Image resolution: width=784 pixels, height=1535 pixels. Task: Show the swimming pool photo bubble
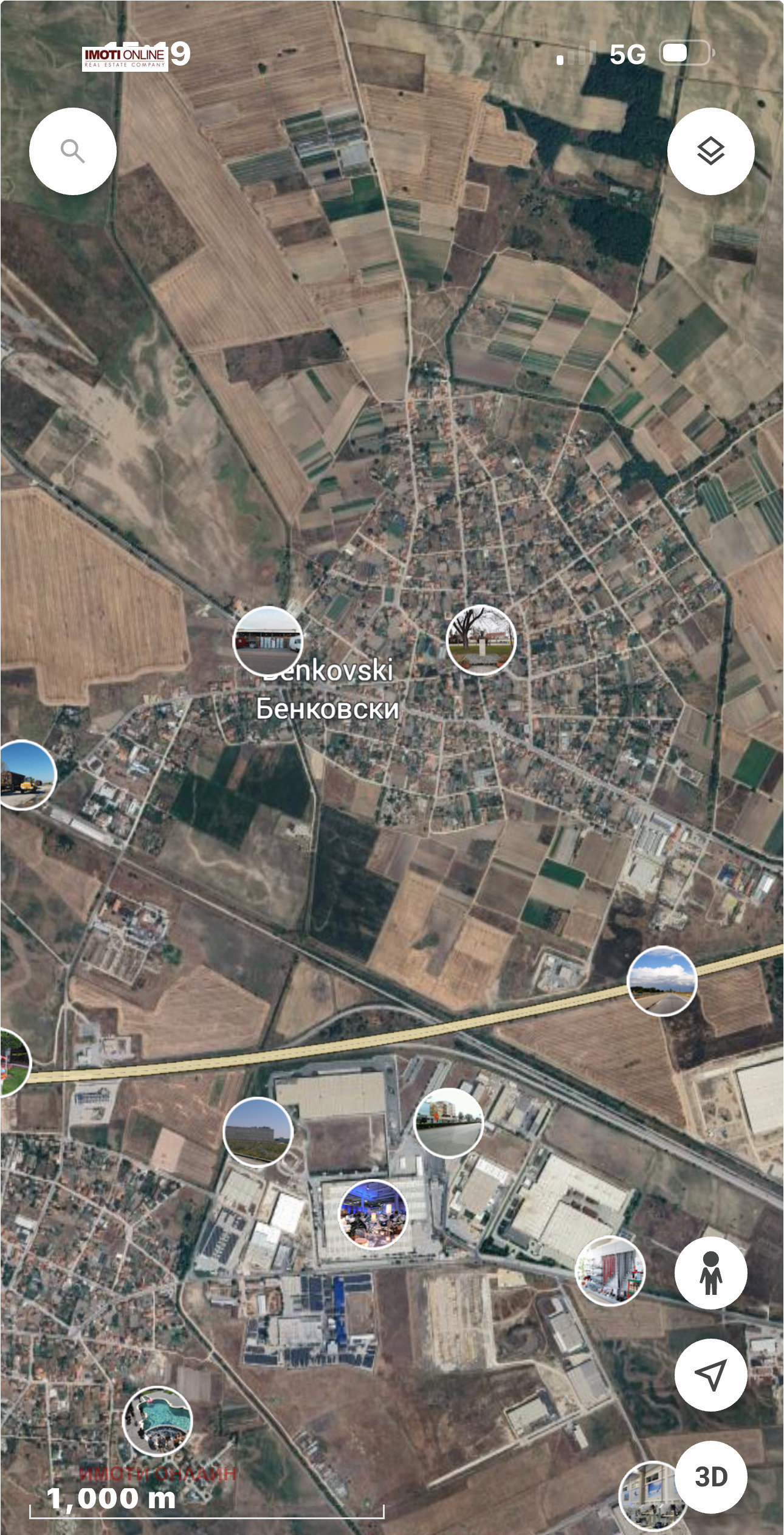click(157, 1421)
